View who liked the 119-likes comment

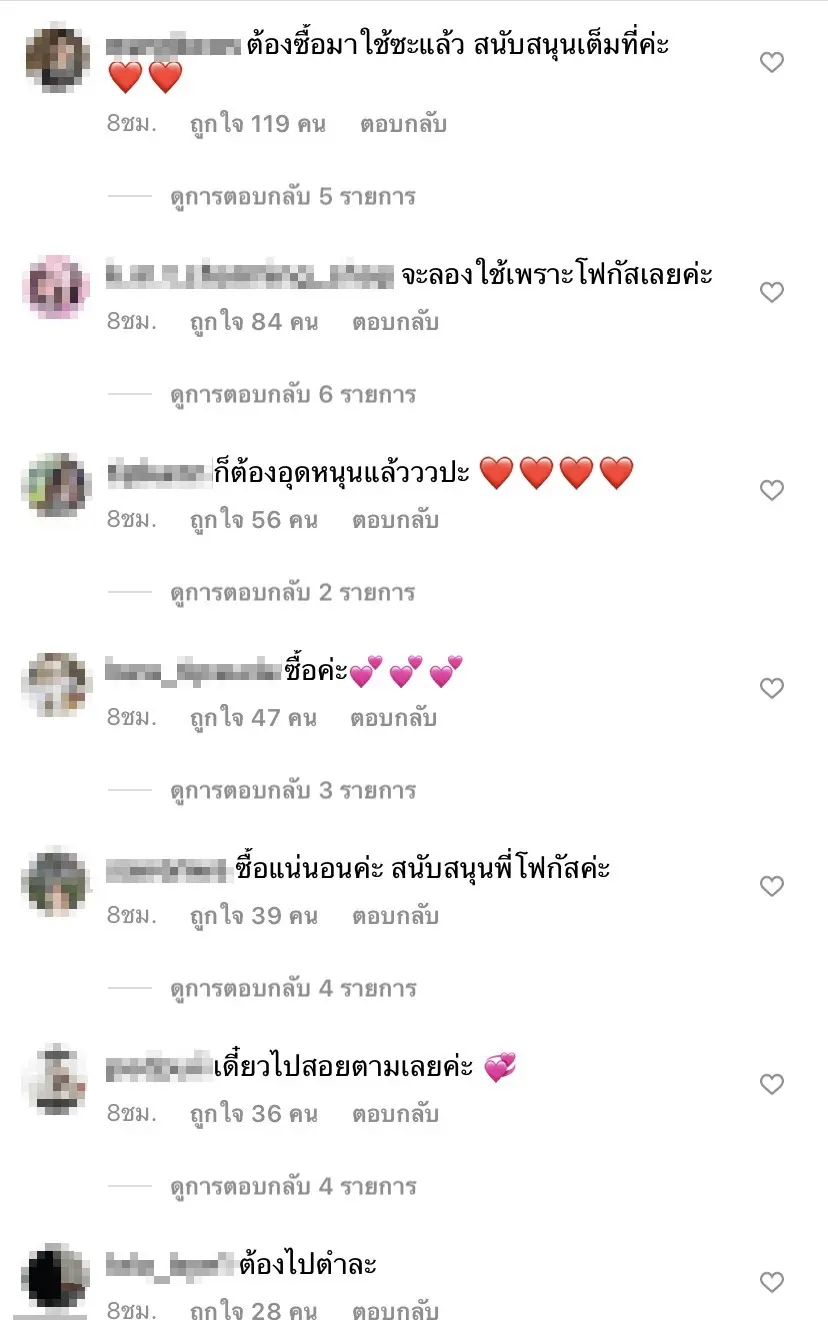[257, 125]
